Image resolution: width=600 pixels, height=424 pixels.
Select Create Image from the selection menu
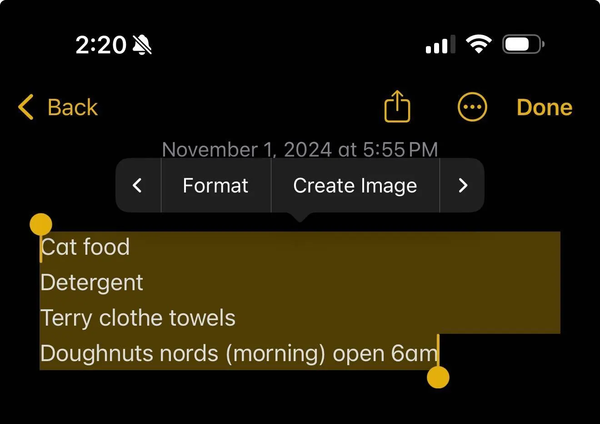pos(354,185)
